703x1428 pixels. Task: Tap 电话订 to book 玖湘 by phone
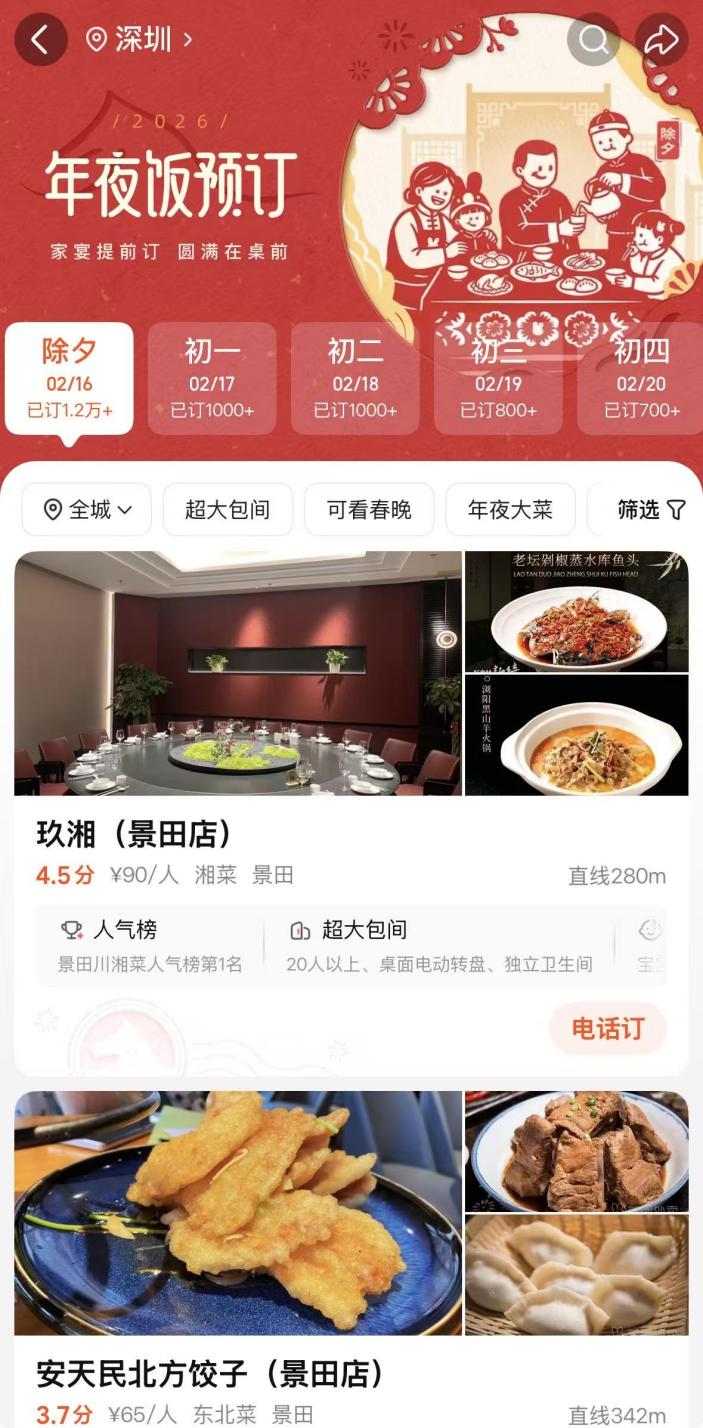click(x=607, y=1028)
